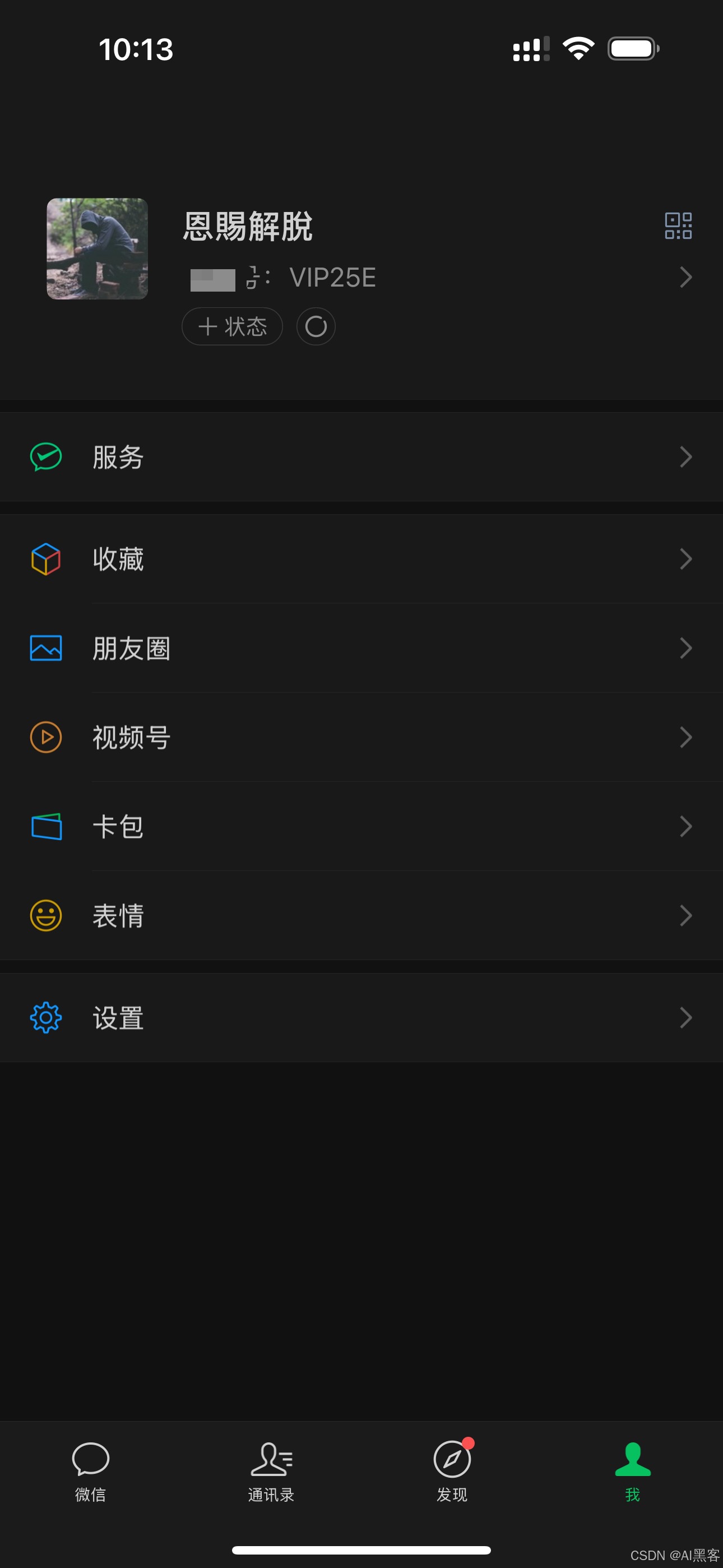Open 设置 settings
Image resolution: width=723 pixels, height=1568 pixels.
(x=361, y=1018)
